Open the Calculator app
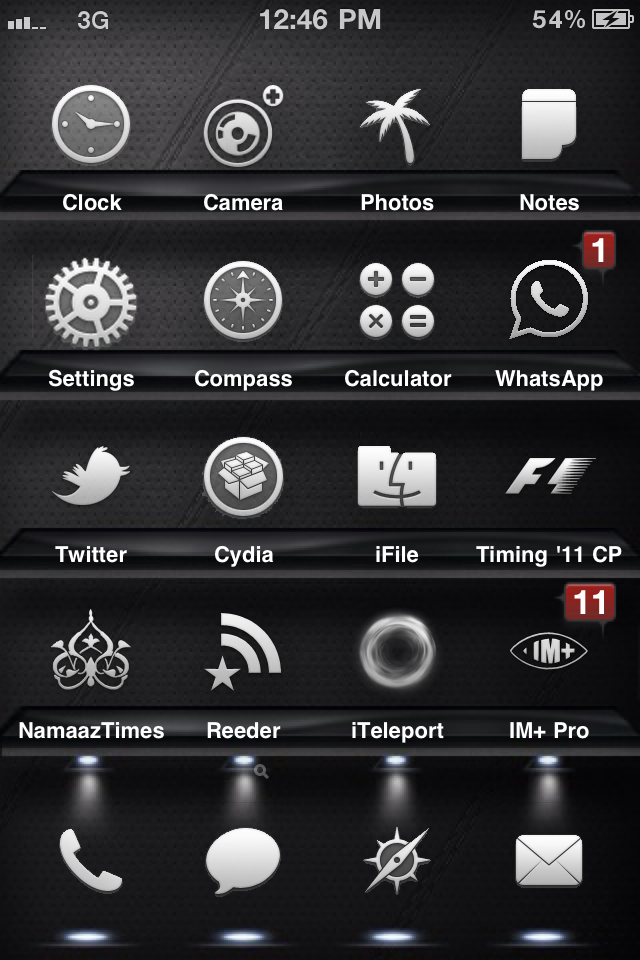This screenshot has height=960, width=640. [x=397, y=301]
